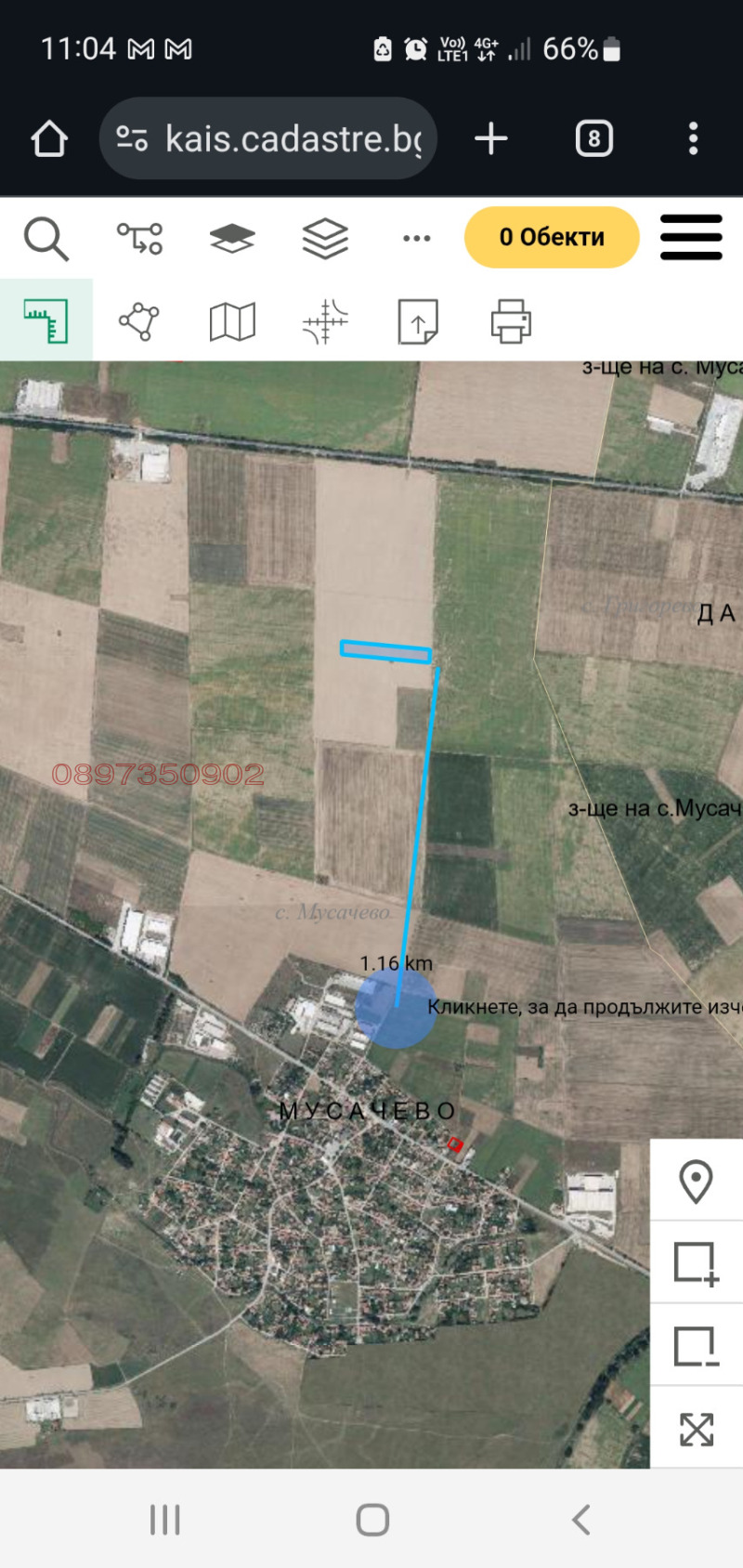The width and height of the screenshot is (743, 1568).
Task: Open the hamburger main menu
Action: click(x=691, y=238)
